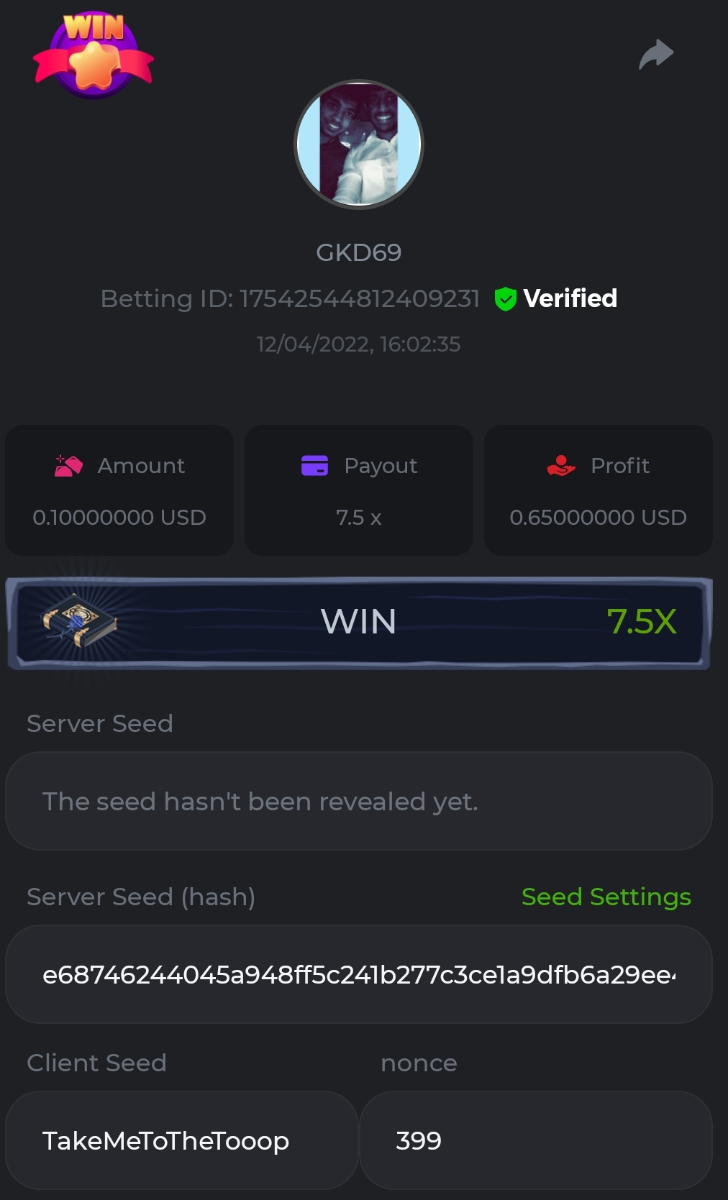Open GKD69's profile picture
Image resolution: width=728 pixels, height=1200 pixels.
[x=358, y=144]
